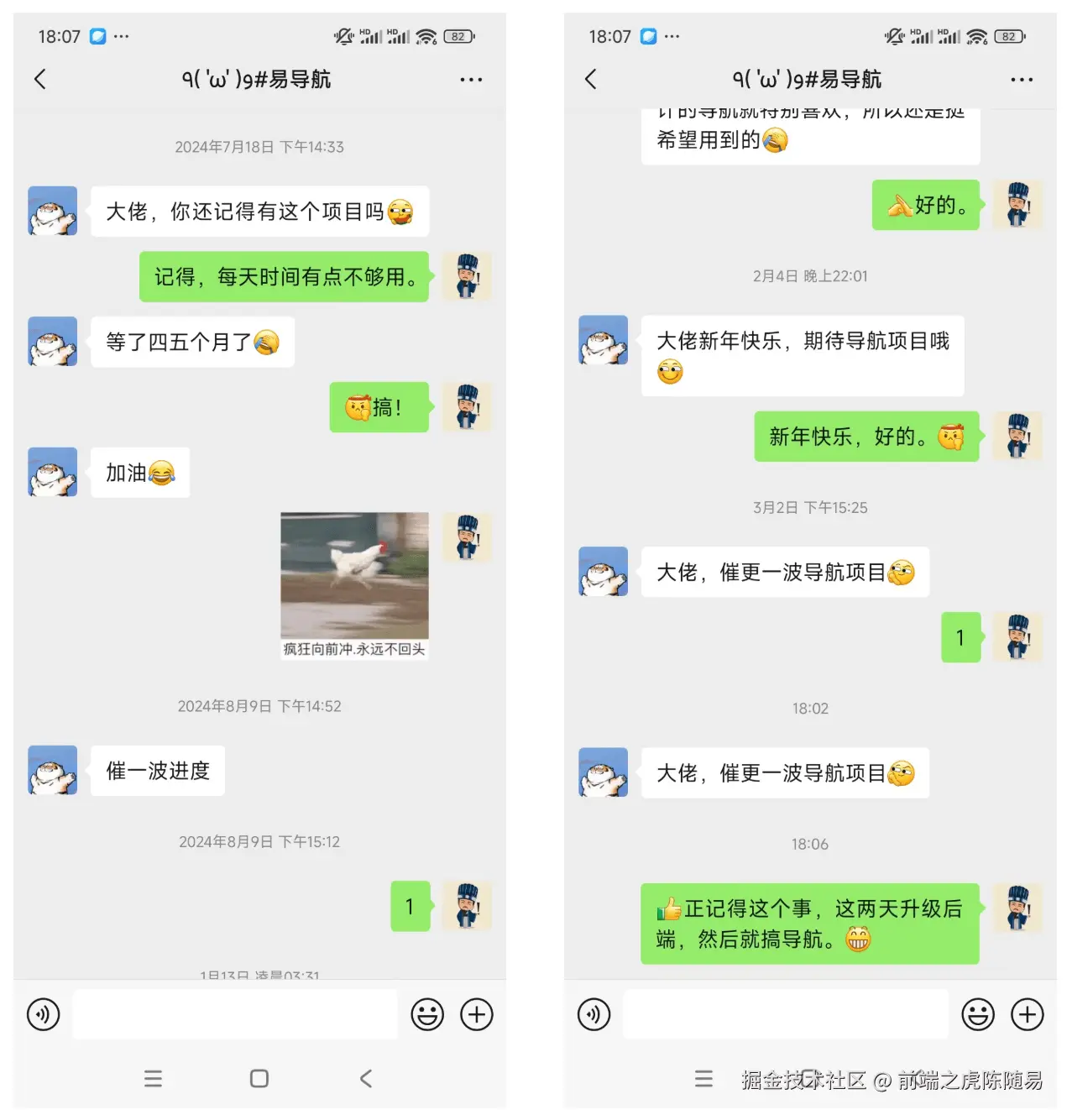Open the '...' chat options menu on the right screen
The width and height of the screenshot is (1072, 1120).
[1022, 78]
